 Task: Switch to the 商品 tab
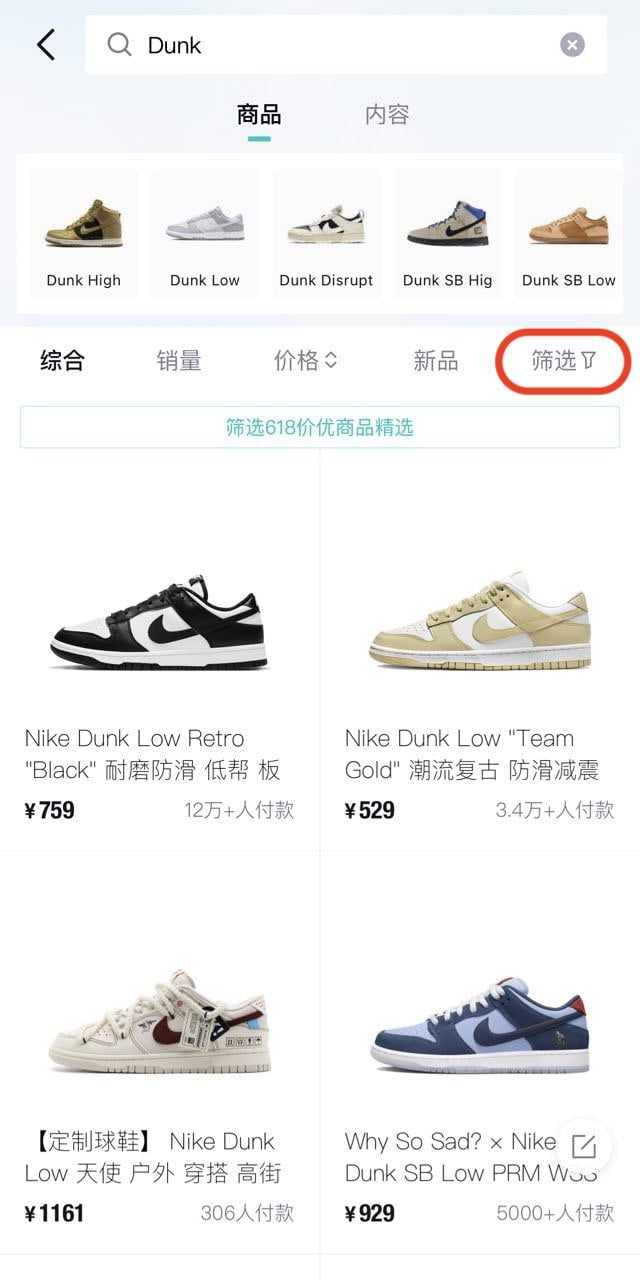[x=259, y=115]
